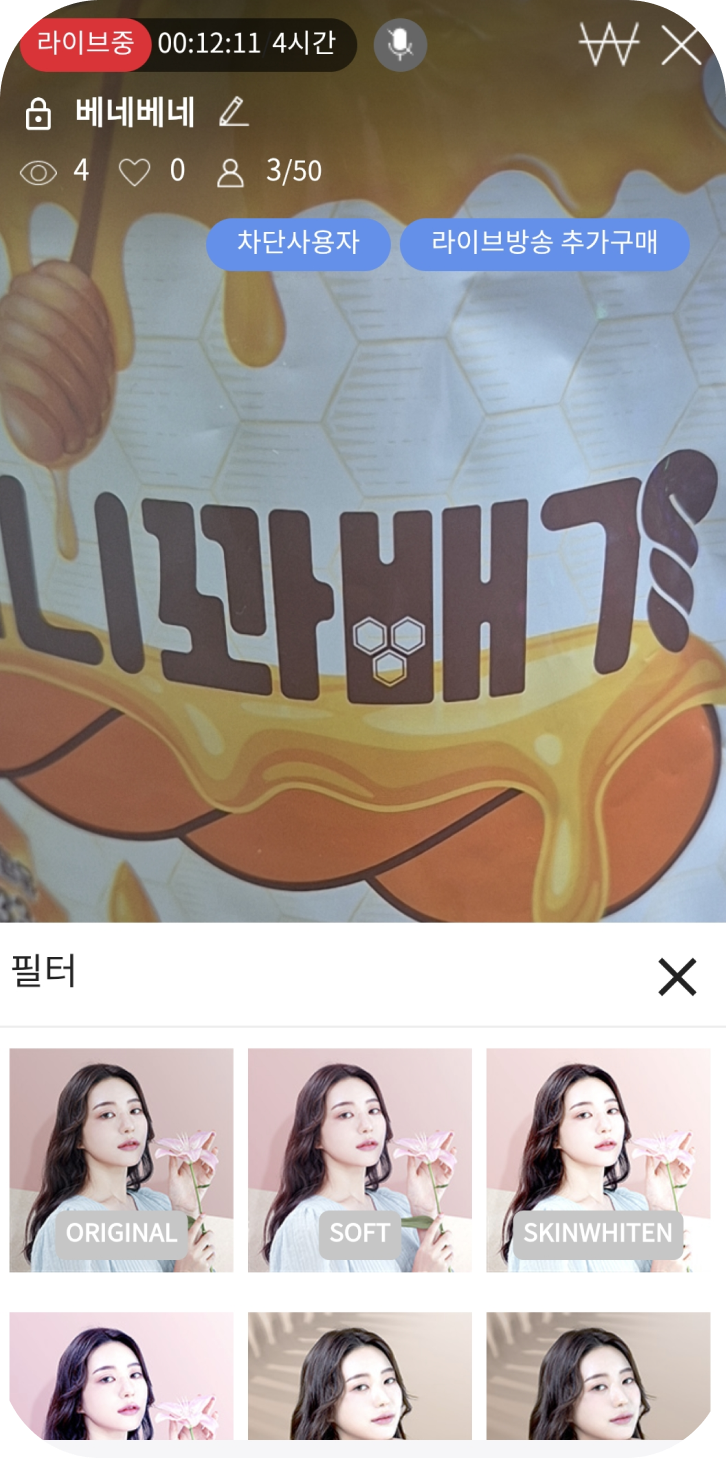Toggle the lock icon beside 베네베네
726x1458 pixels.
38,114
